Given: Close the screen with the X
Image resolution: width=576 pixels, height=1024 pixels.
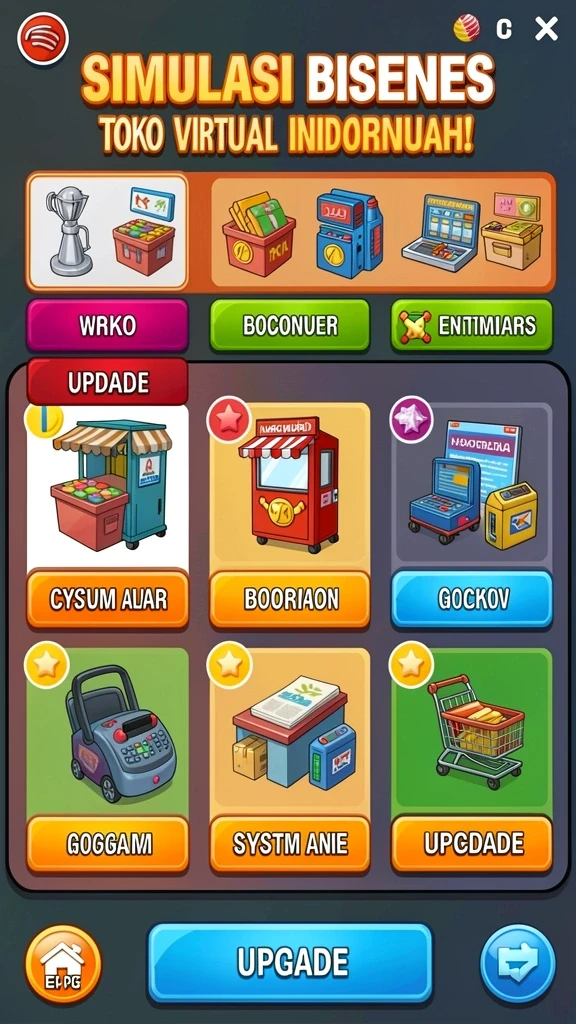Looking at the screenshot, I should (x=546, y=29).
